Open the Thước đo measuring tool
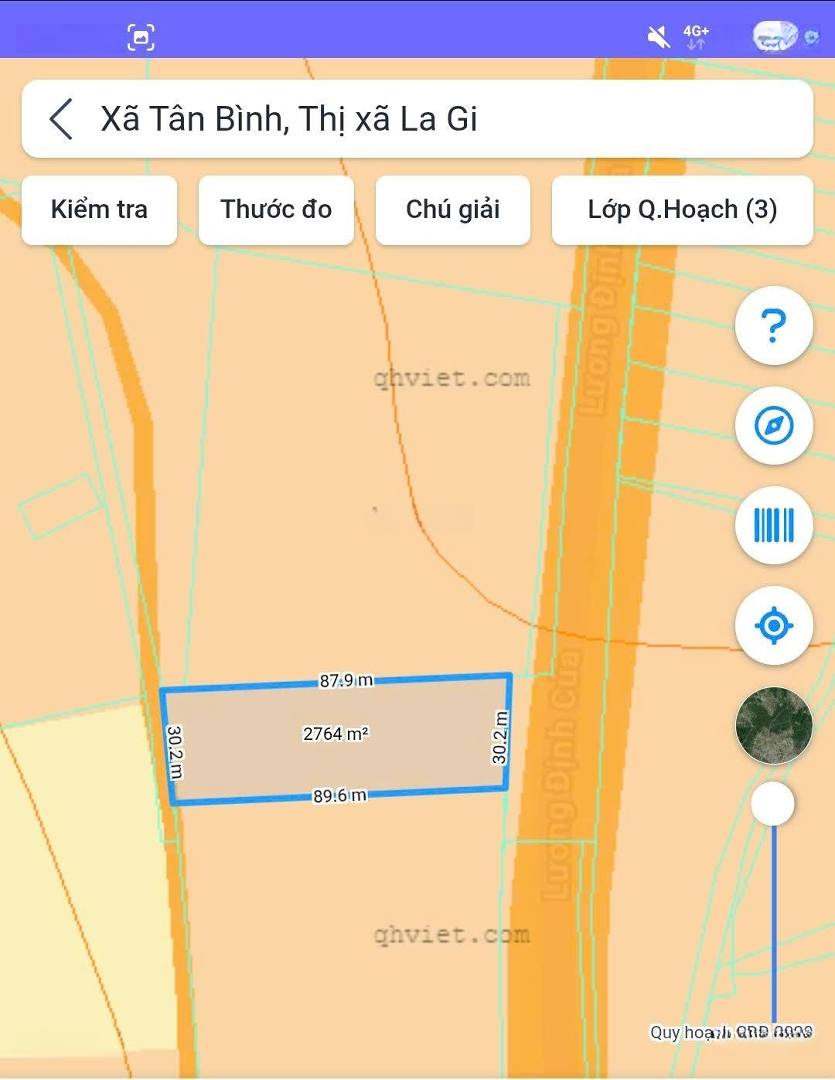 coord(276,210)
